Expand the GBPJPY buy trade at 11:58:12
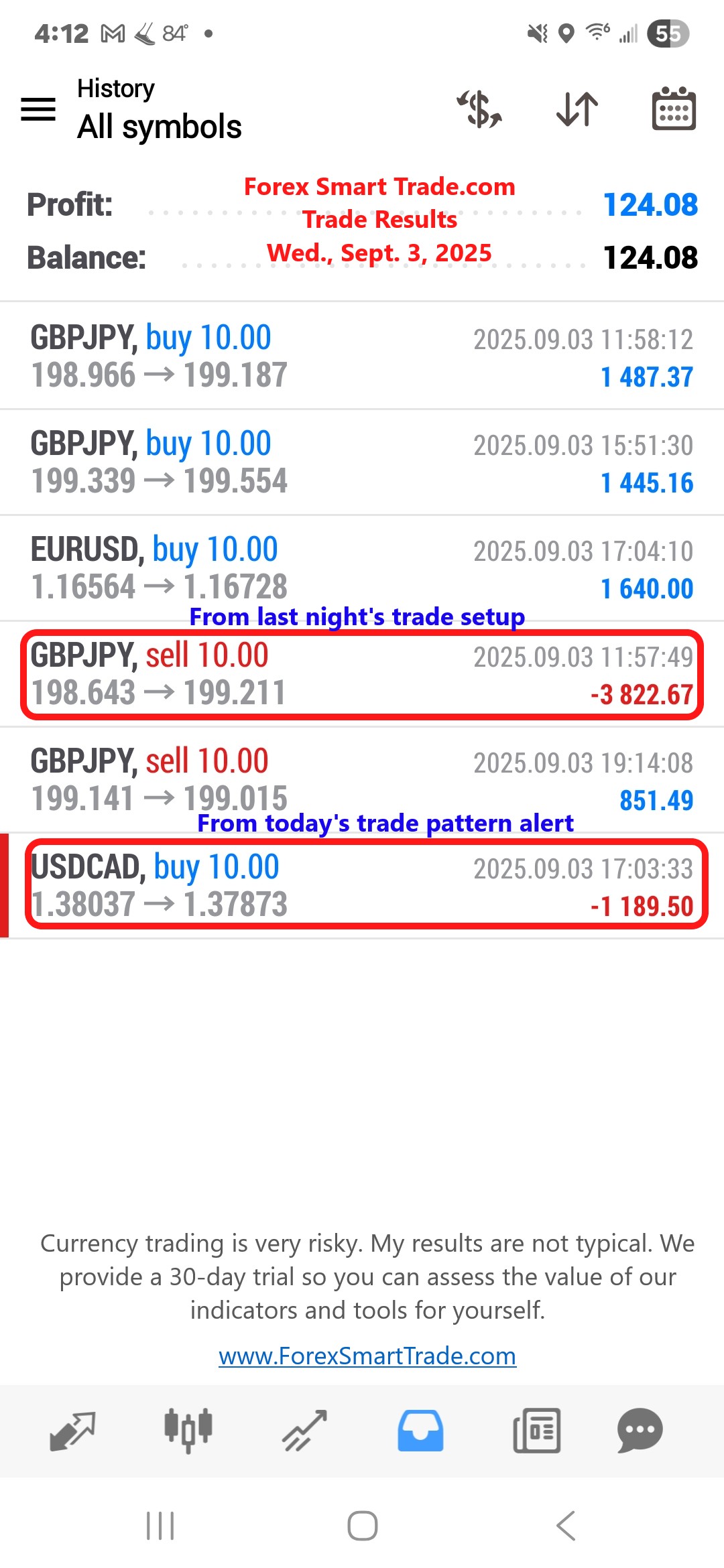The image size is (724, 1568). [x=362, y=356]
